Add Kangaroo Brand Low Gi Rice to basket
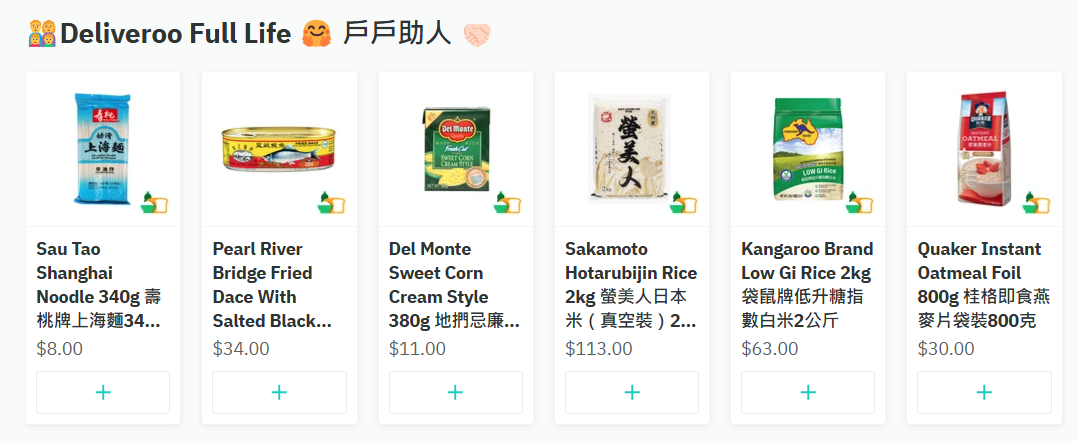The height and width of the screenshot is (441, 1079). 808,392
